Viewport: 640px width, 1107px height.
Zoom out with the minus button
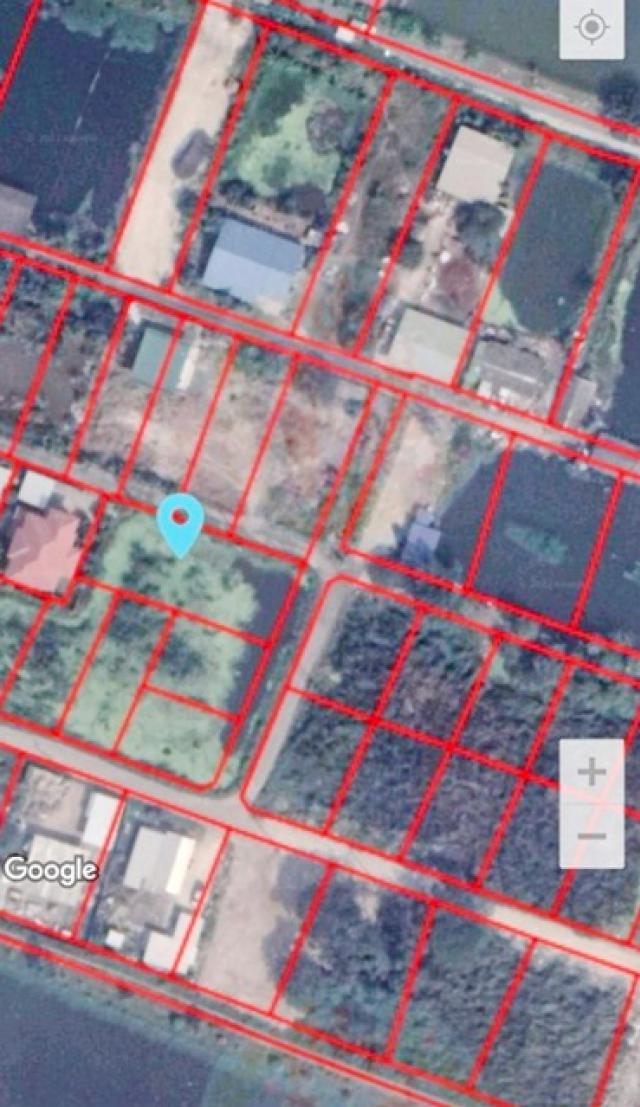pos(592,836)
